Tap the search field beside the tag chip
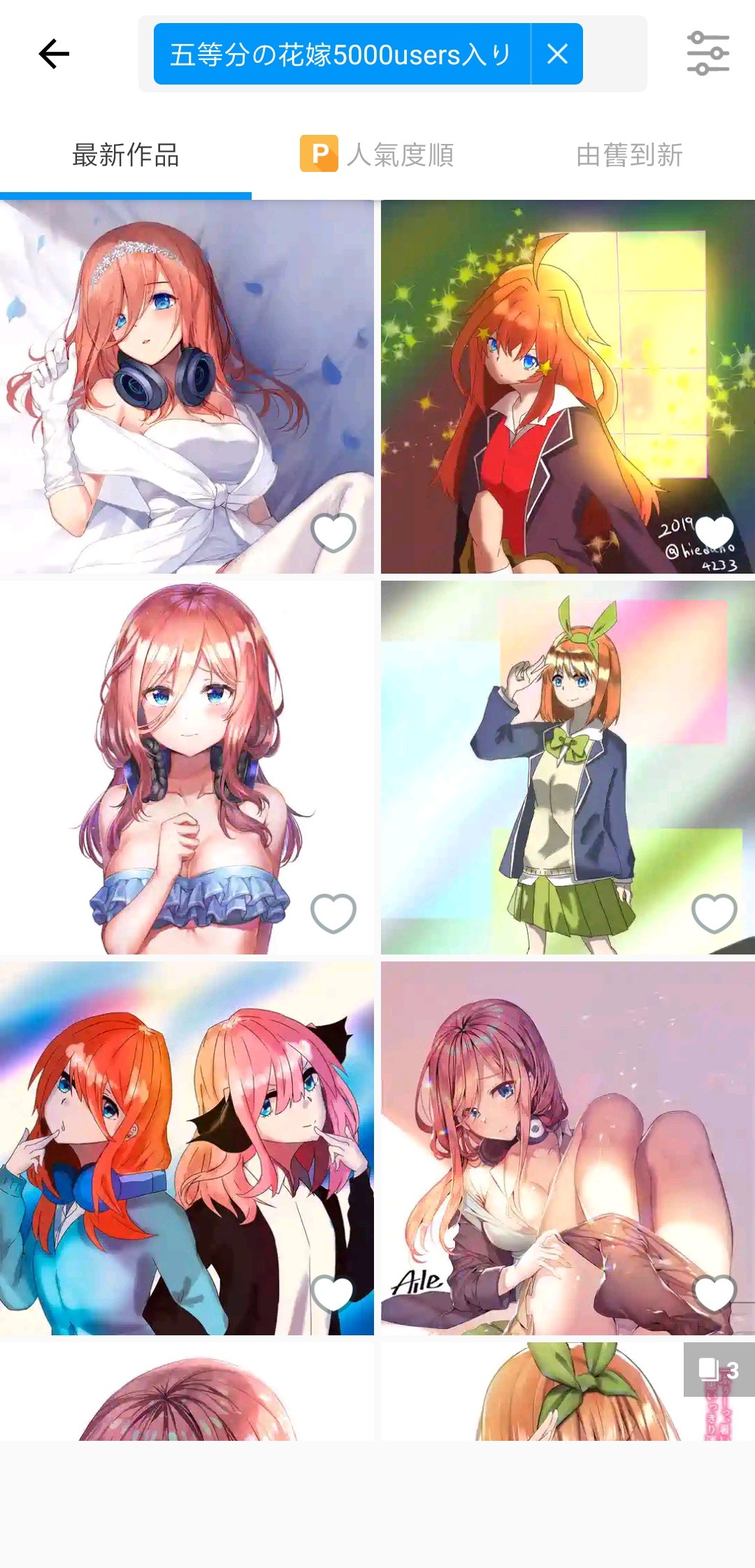Image resolution: width=755 pixels, height=1568 pixels. pos(614,54)
